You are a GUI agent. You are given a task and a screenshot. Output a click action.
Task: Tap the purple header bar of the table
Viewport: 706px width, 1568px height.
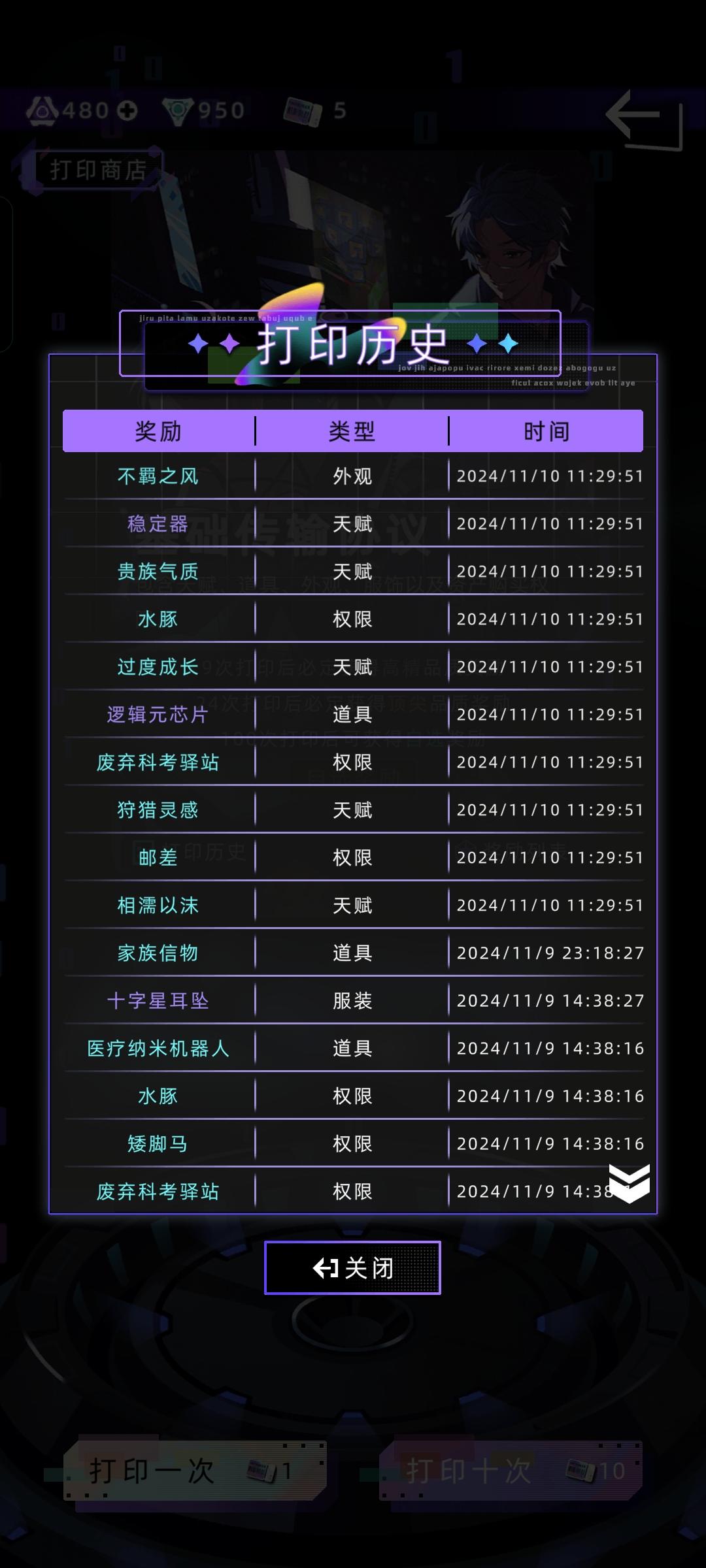tap(353, 430)
